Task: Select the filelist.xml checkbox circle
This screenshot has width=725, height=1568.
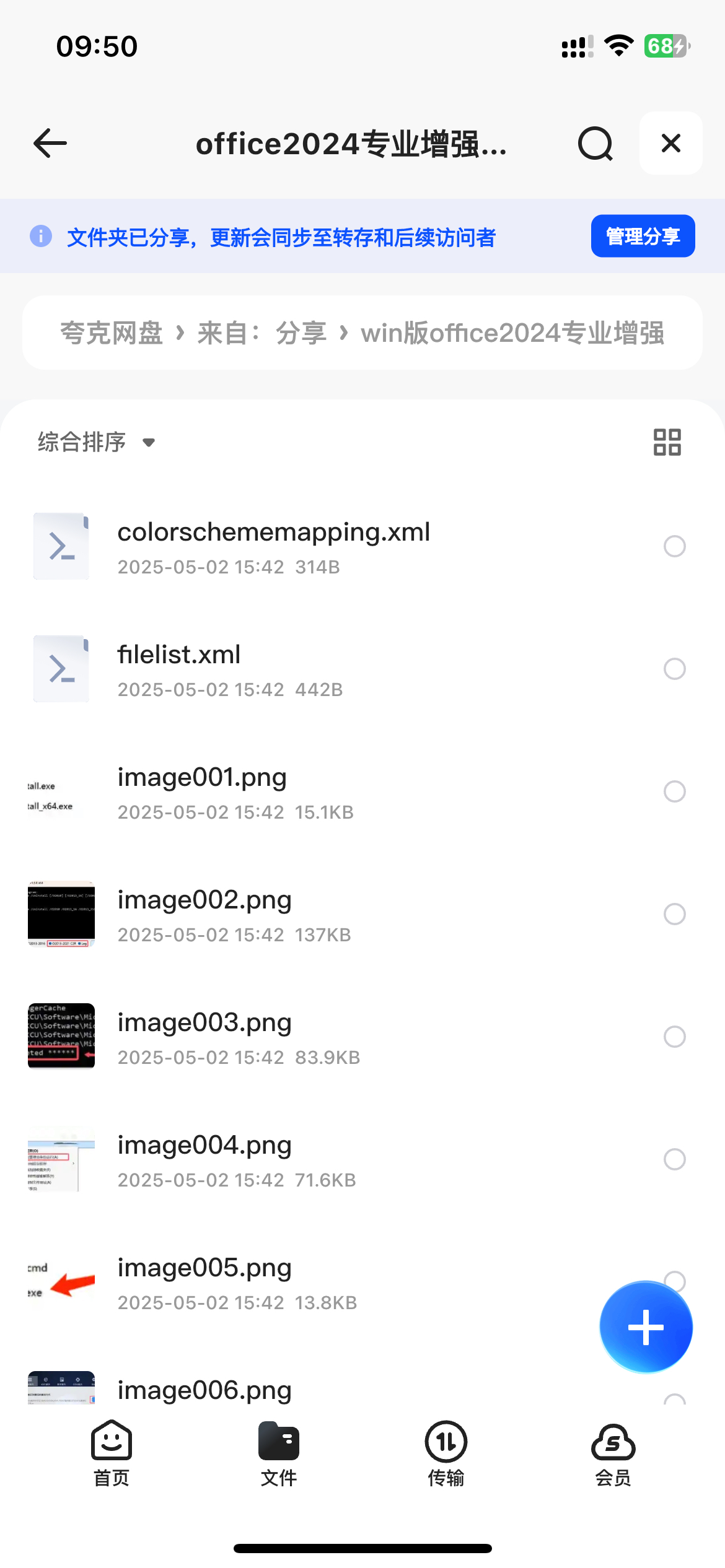Action: (x=674, y=669)
